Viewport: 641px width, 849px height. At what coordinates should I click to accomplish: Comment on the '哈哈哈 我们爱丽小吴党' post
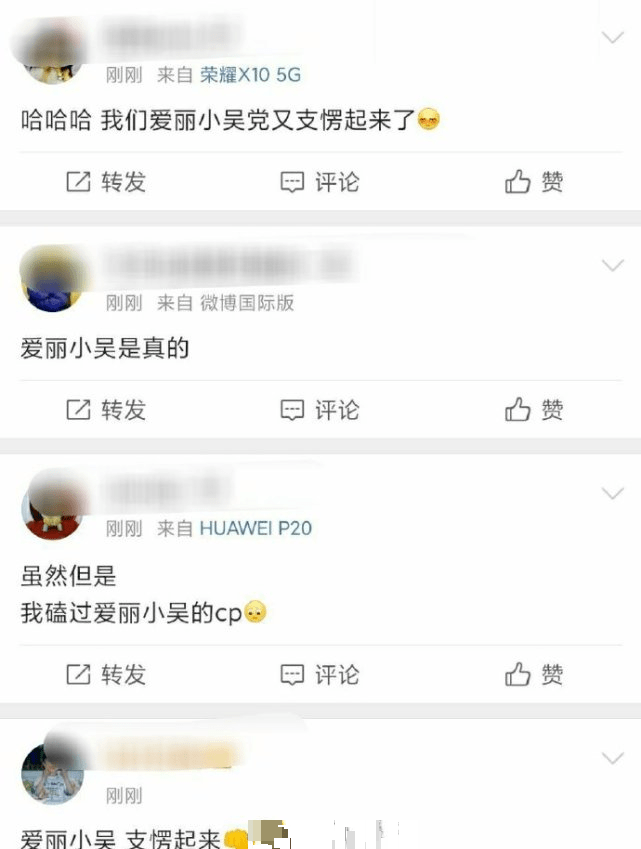[320, 182]
